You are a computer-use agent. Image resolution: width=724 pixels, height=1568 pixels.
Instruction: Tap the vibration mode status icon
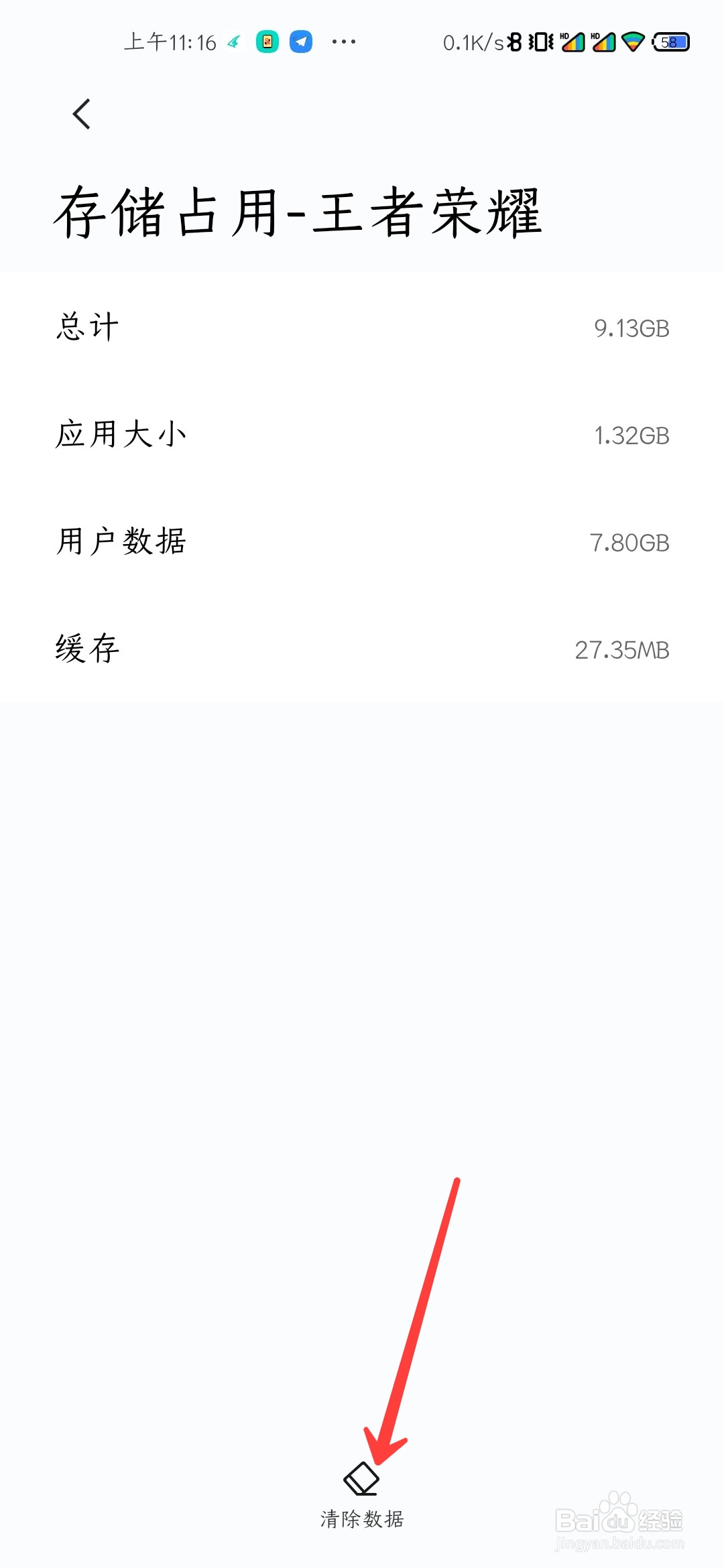pos(540,42)
